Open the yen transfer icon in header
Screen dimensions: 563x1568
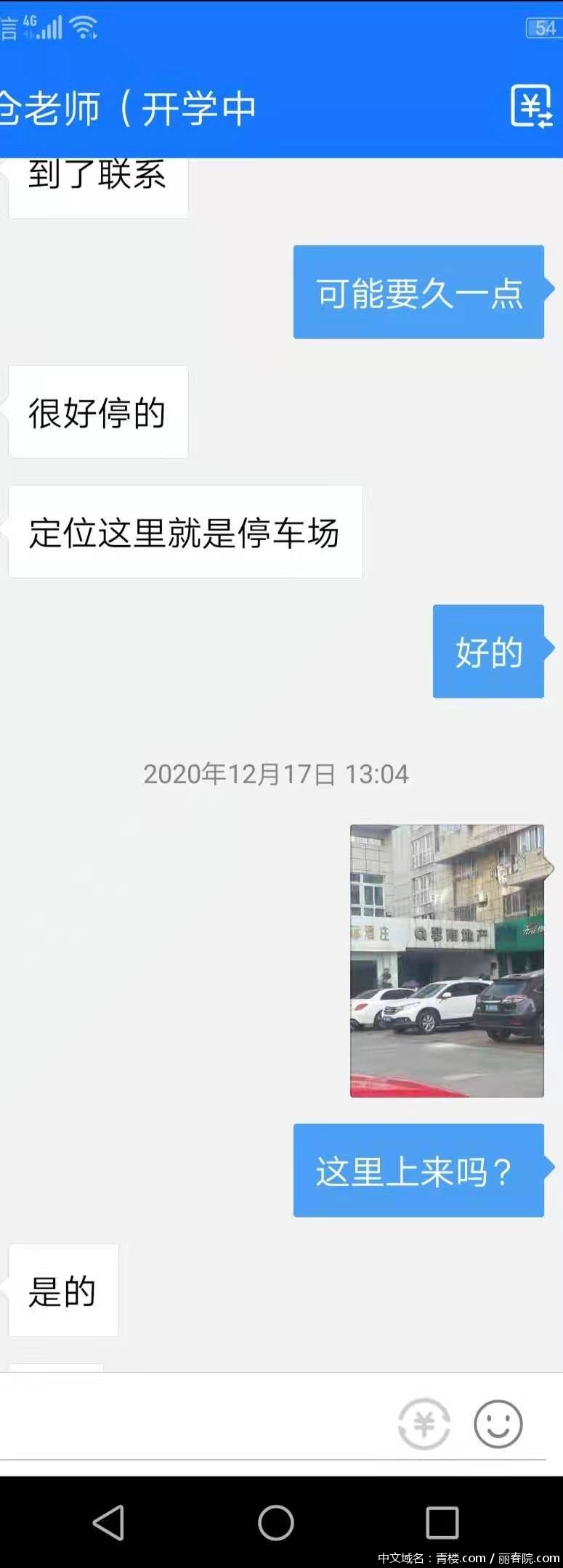[x=531, y=107]
